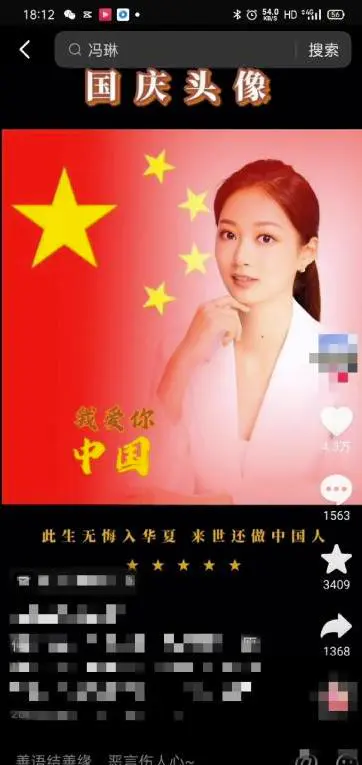Go back with the top-left arrow
Viewport: 362px width, 765px height.
click(x=24, y=50)
